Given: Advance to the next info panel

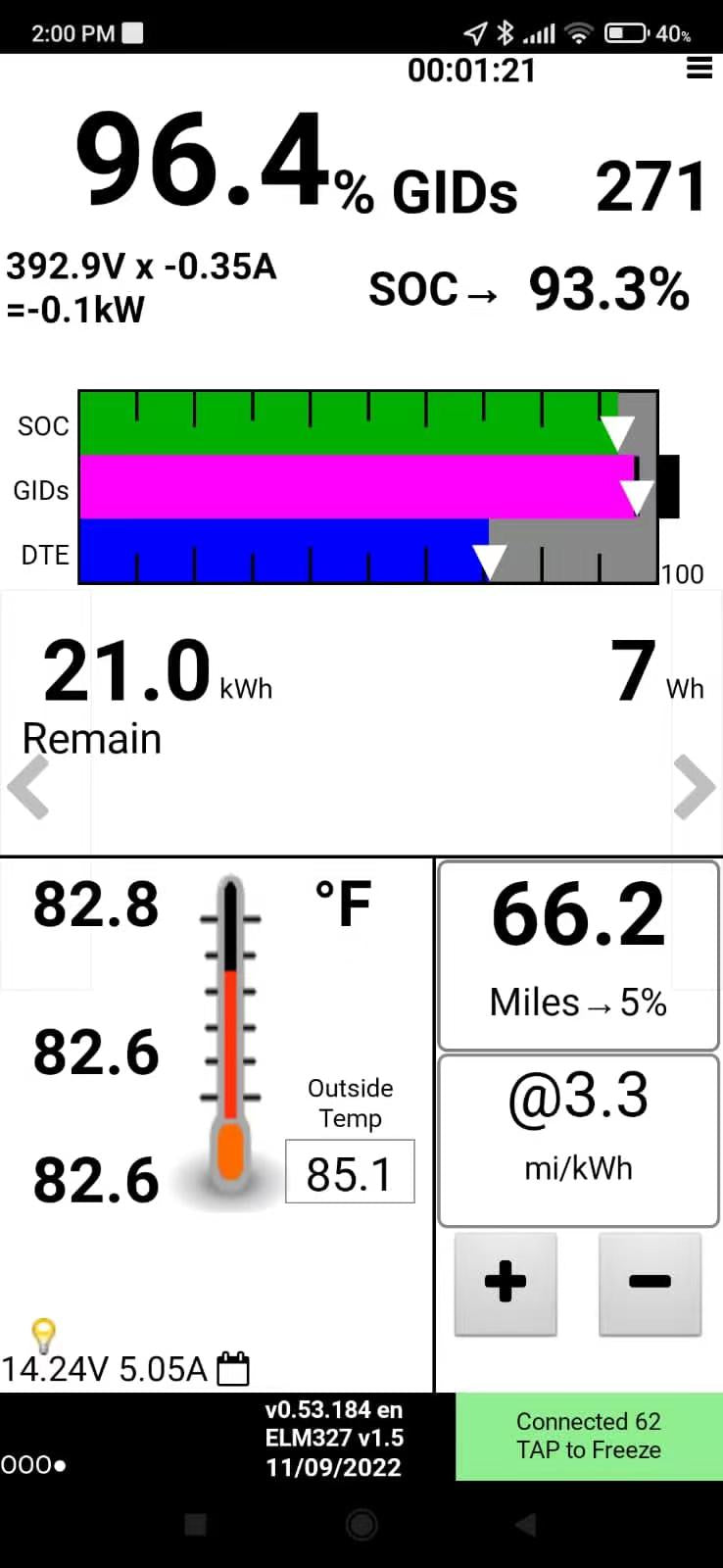Looking at the screenshot, I should (x=695, y=786).
